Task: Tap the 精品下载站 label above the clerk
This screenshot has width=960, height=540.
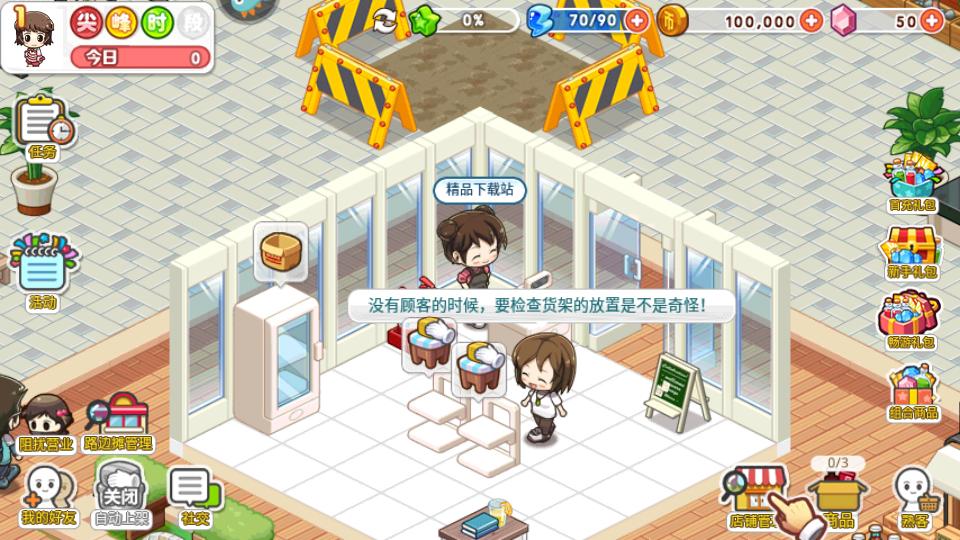Action: [479, 190]
